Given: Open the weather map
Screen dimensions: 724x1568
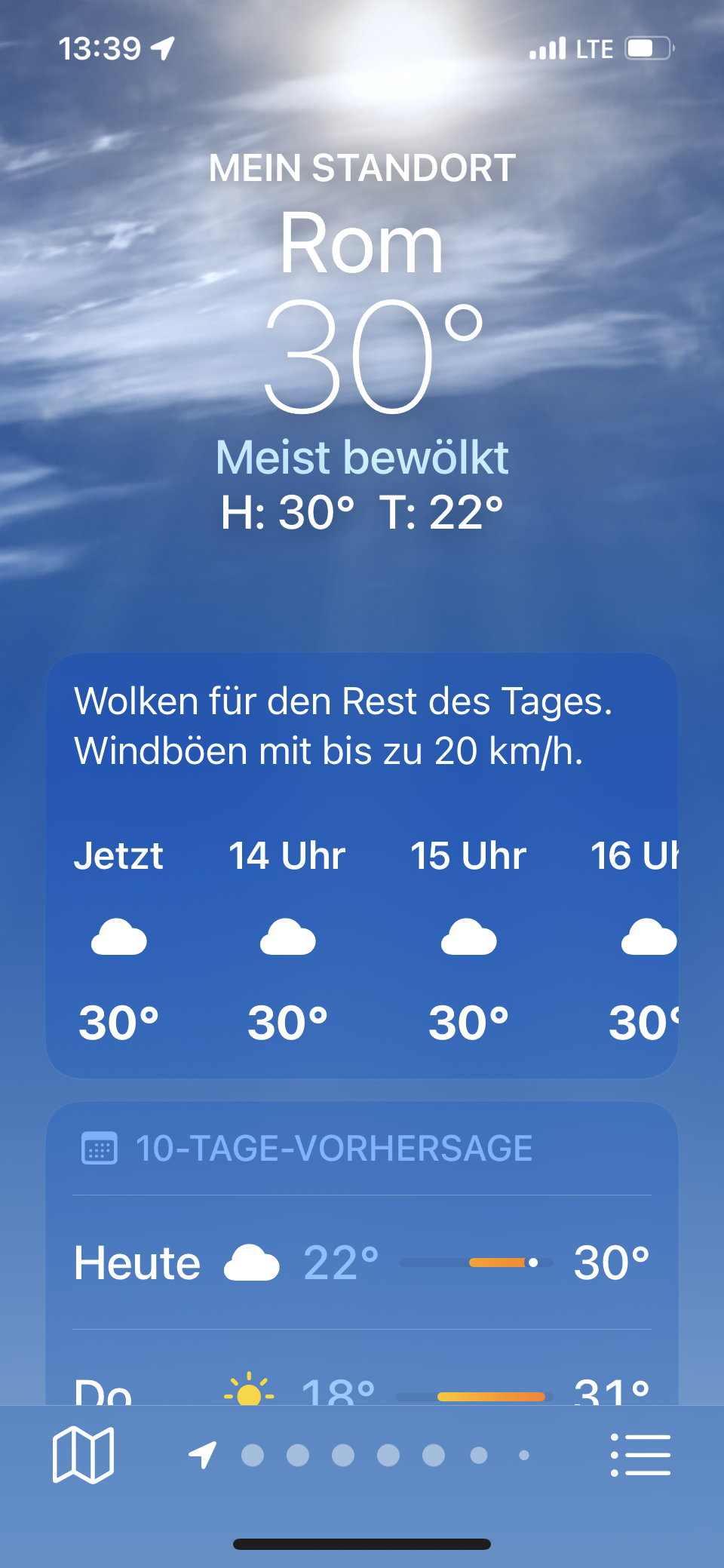Looking at the screenshot, I should click(83, 1454).
